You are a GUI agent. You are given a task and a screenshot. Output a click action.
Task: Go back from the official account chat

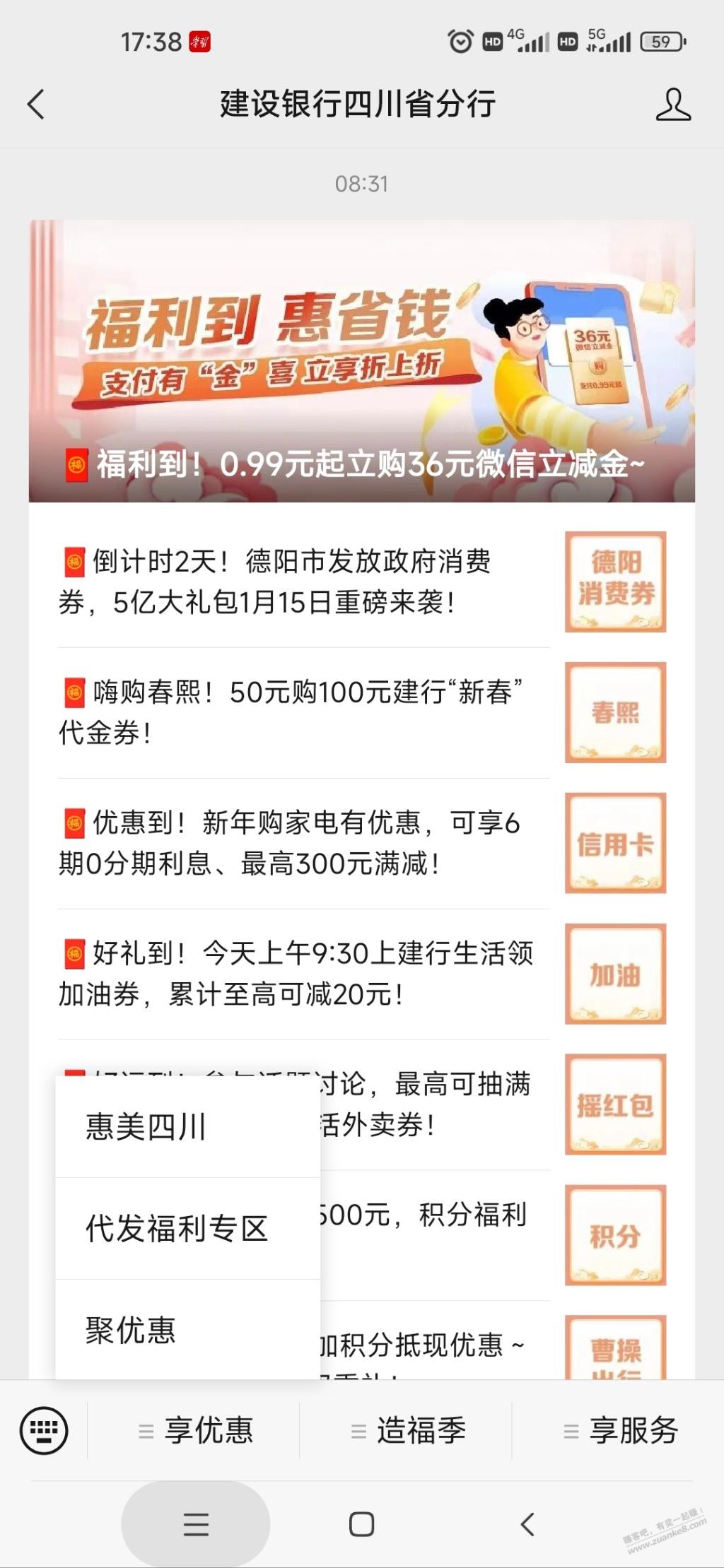35,105
